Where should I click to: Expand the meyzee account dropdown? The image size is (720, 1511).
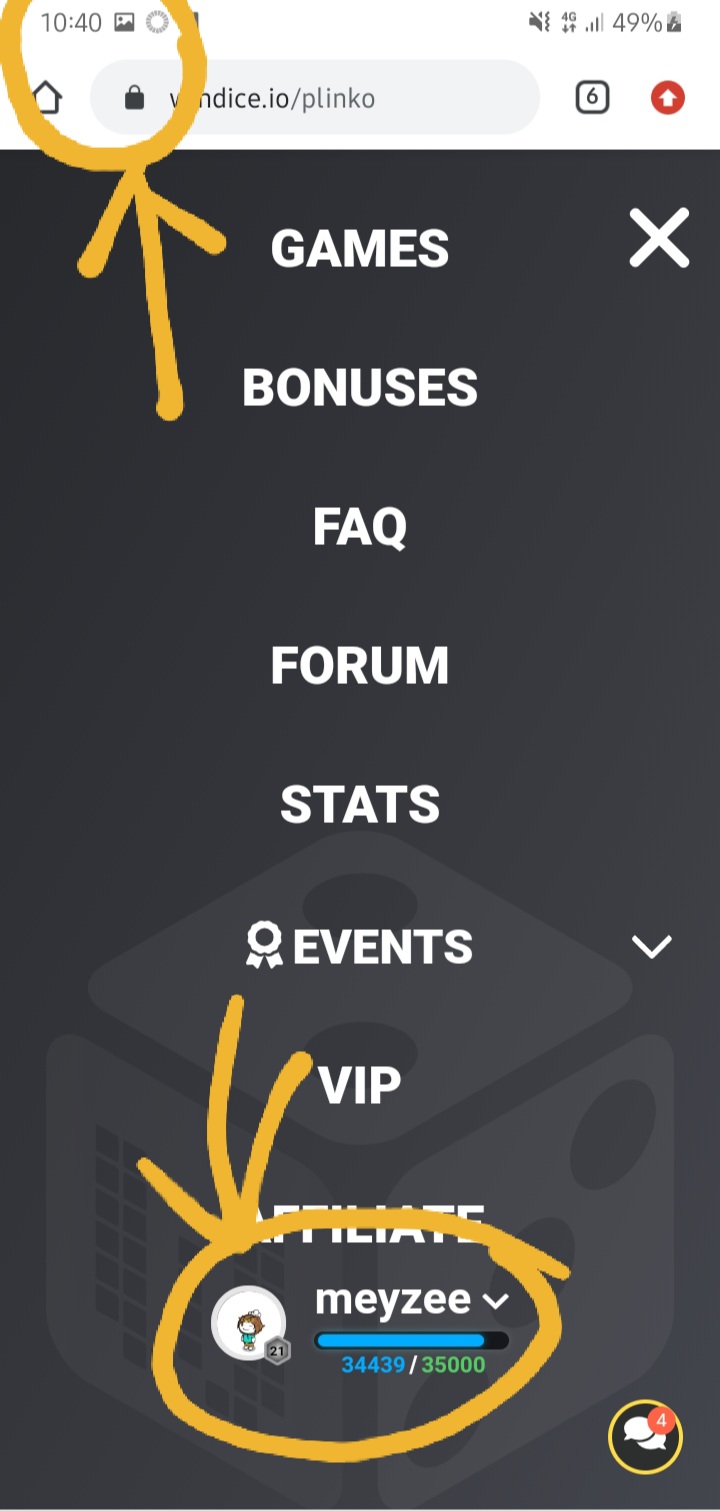coord(496,1300)
